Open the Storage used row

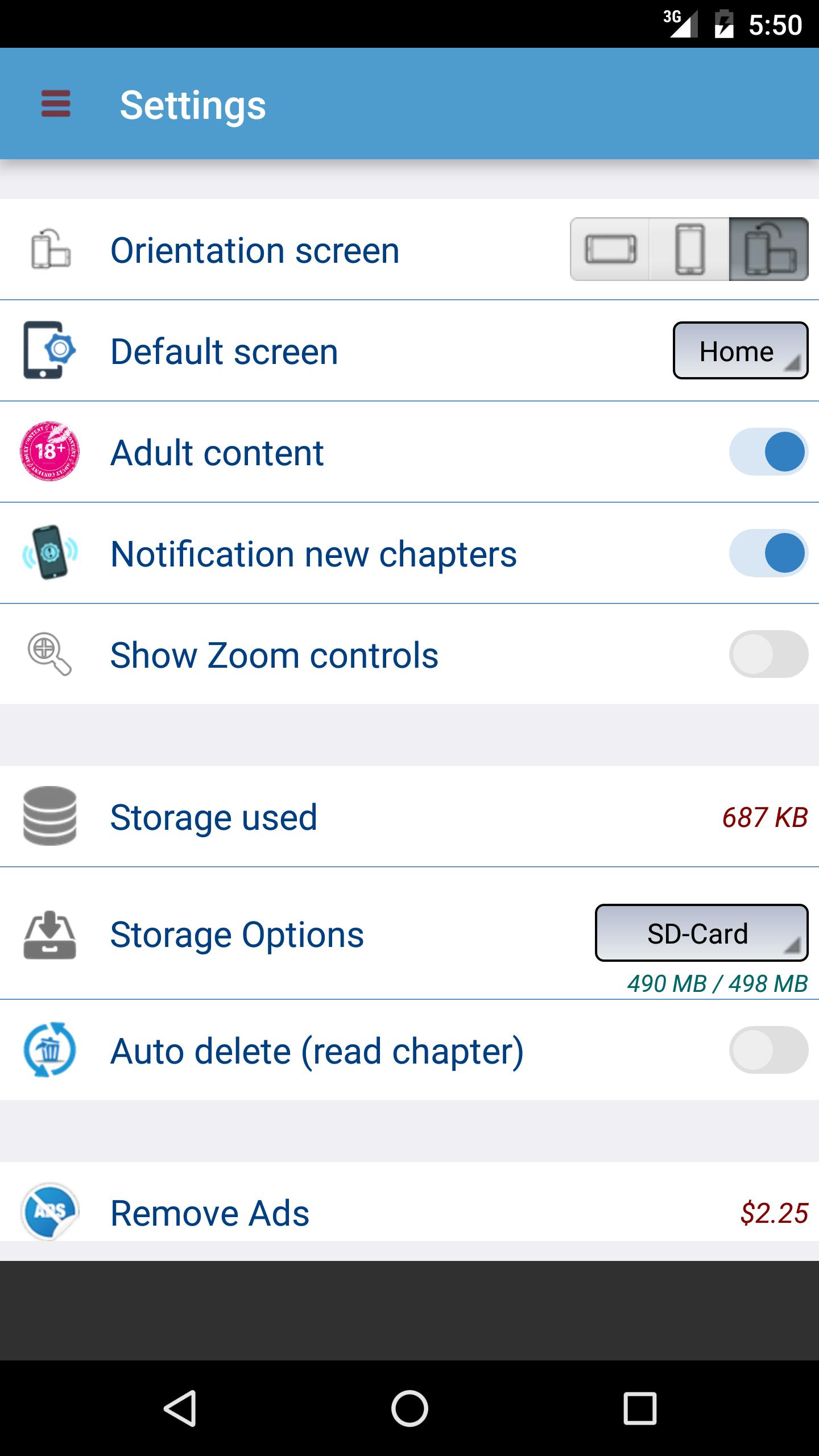tap(409, 817)
